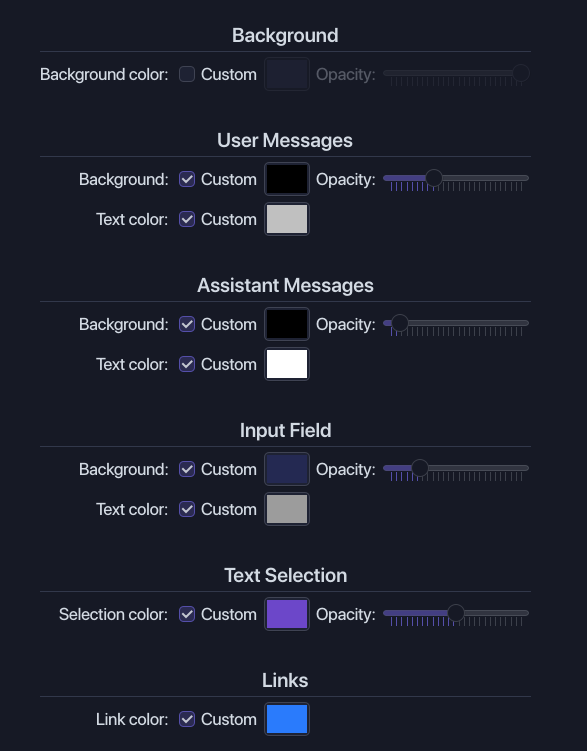The image size is (587, 751).
Task: Enable the custom Background color checkbox
Action: tap(187, 74)
